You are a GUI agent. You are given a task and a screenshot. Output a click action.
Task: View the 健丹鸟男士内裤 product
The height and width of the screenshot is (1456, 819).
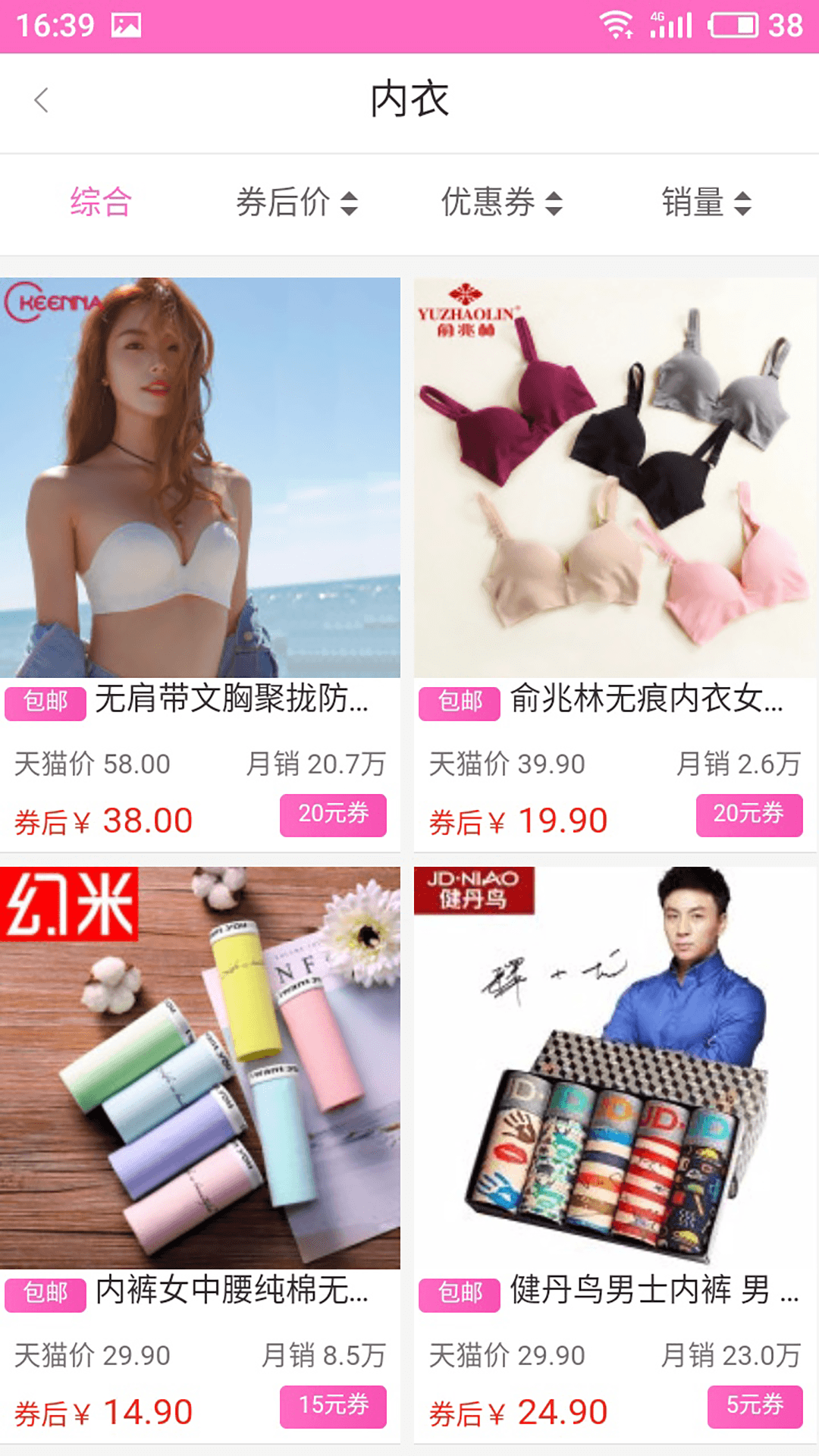[615, 1068]
